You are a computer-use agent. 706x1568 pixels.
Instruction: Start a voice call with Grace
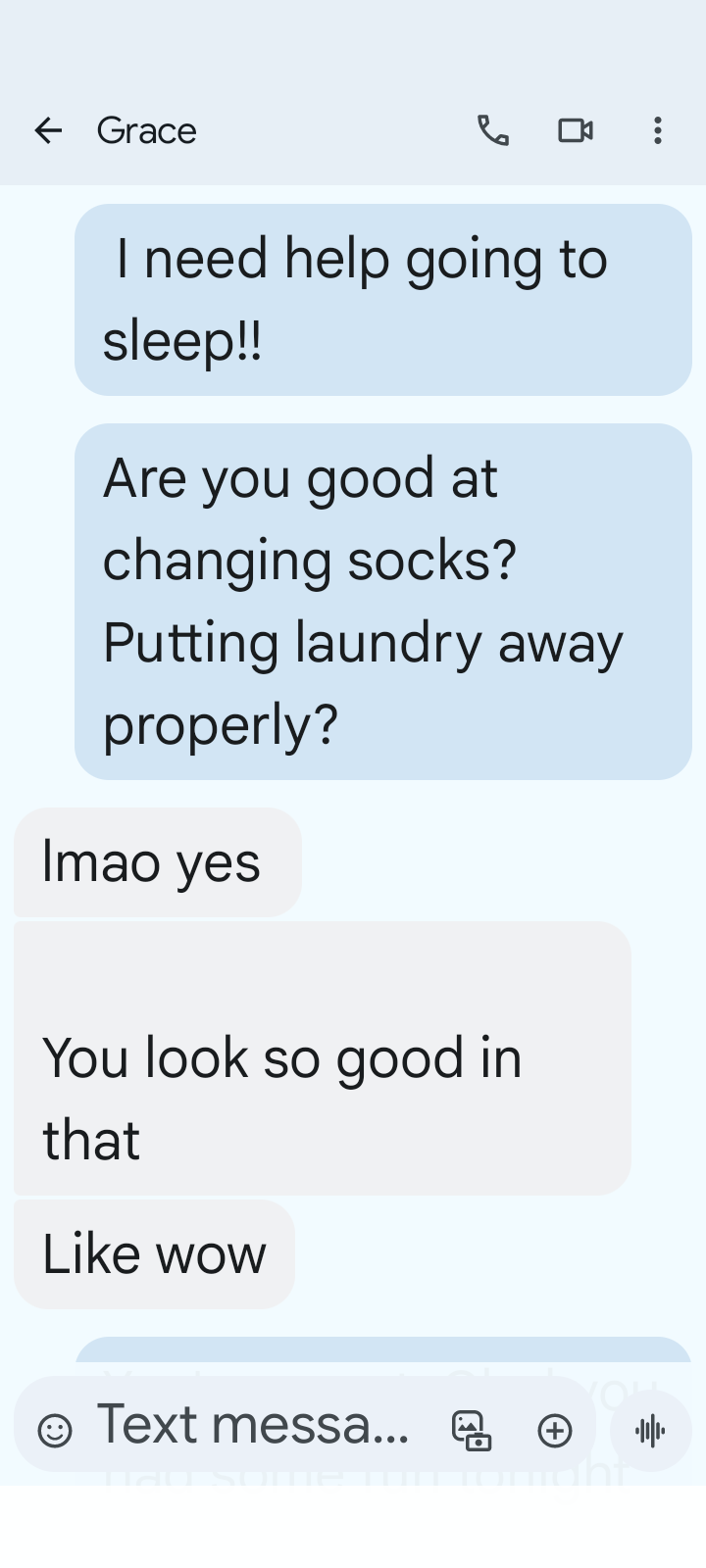click(x=492, y=130)
